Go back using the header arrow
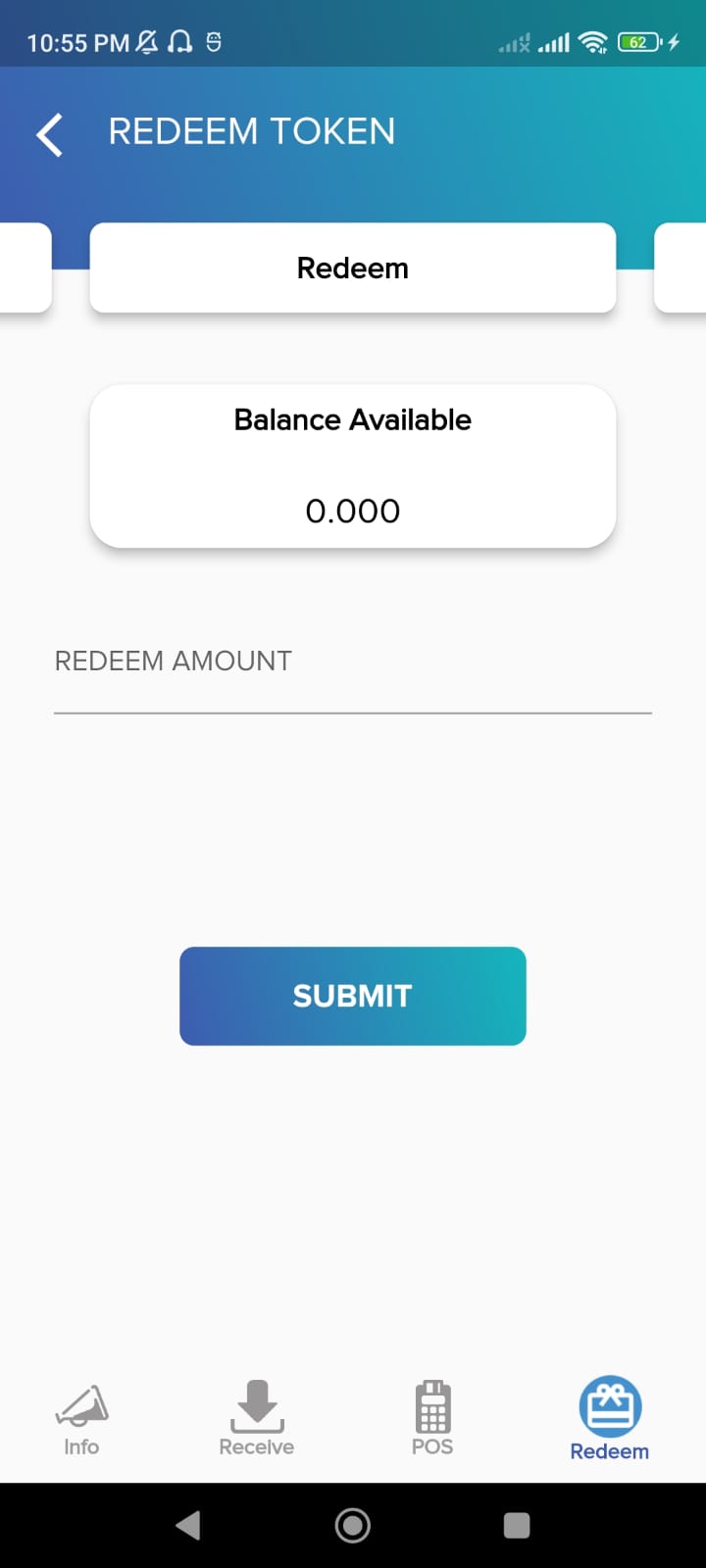 (50, 134)
